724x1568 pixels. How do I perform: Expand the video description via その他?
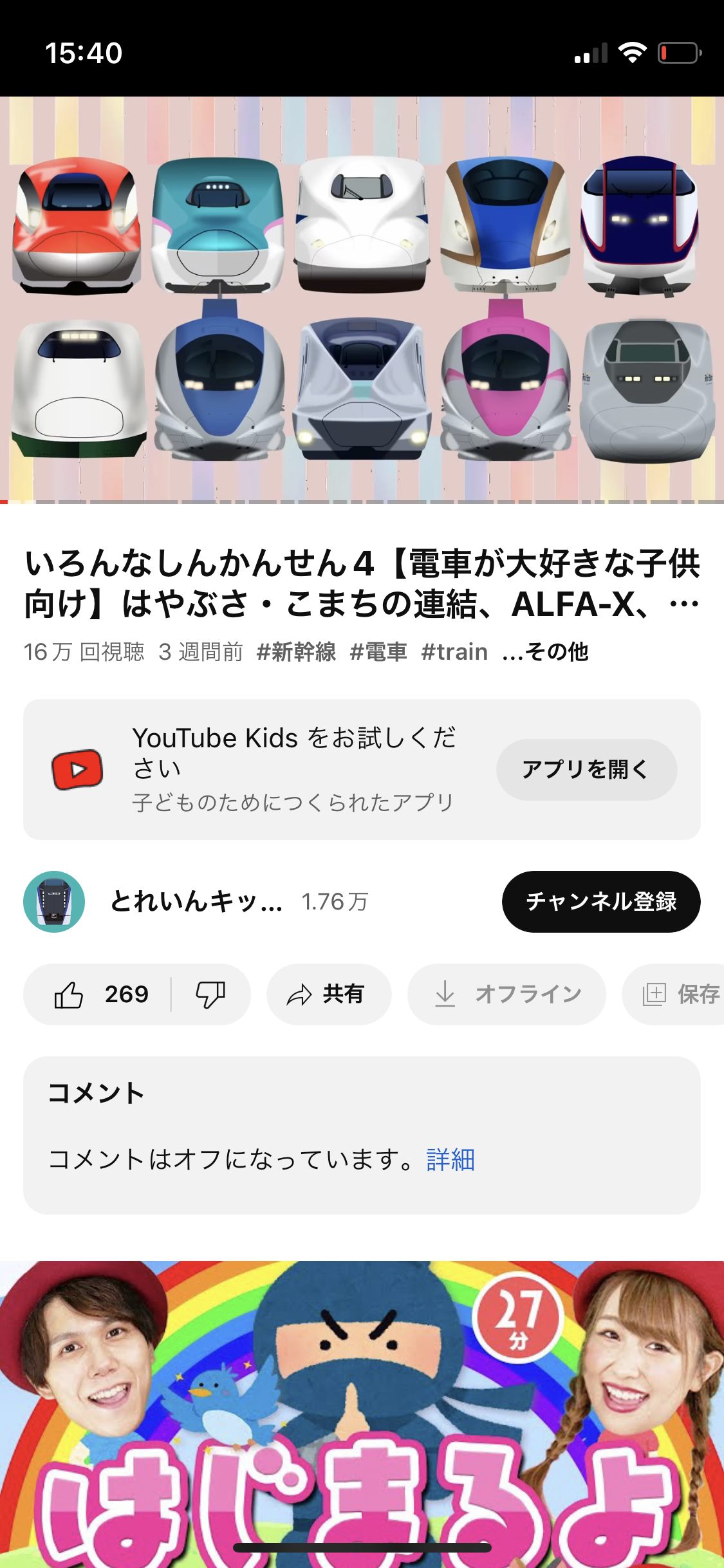pos(546,652)
